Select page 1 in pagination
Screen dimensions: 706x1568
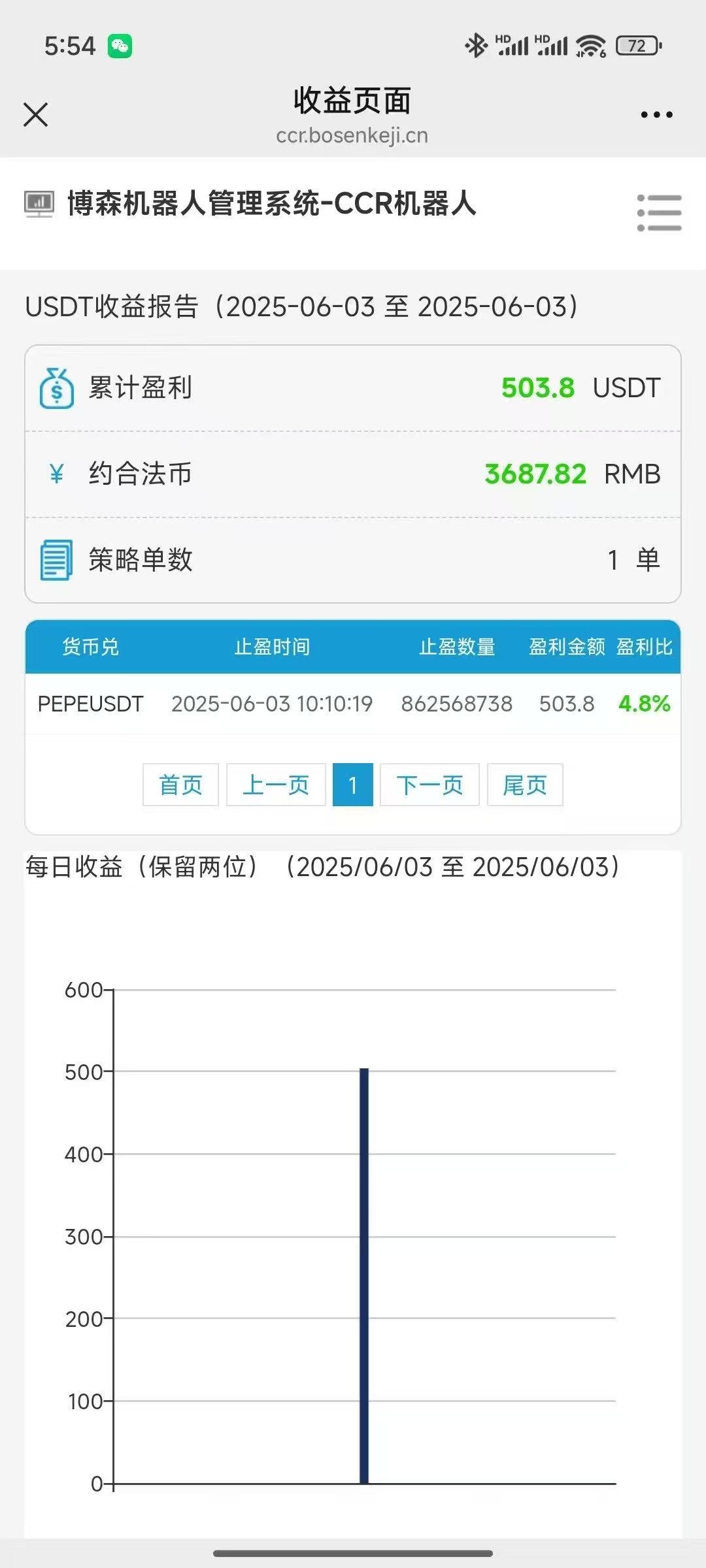[353, 785]
